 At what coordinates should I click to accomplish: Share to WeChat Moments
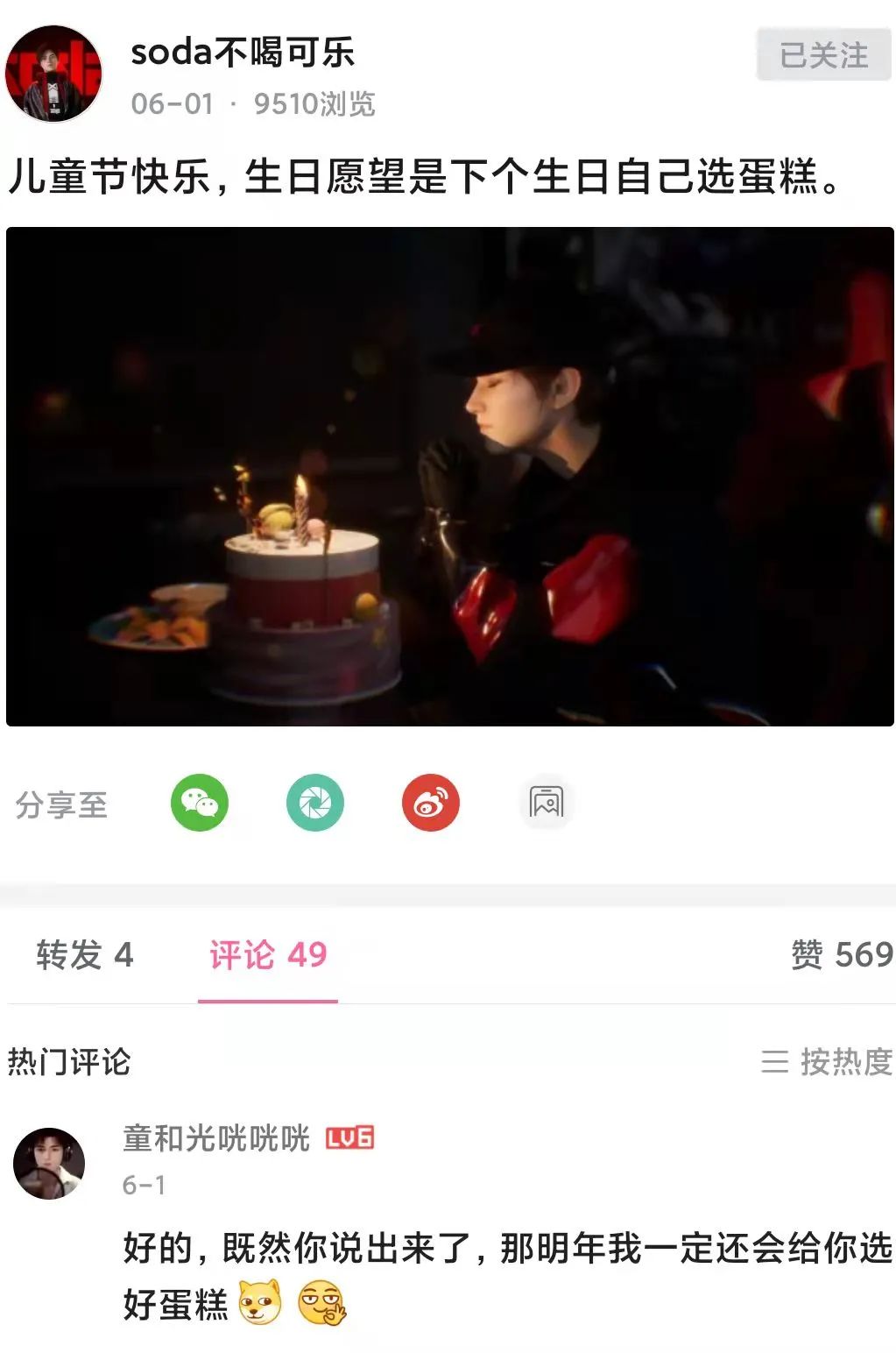[x=314, y=802]
